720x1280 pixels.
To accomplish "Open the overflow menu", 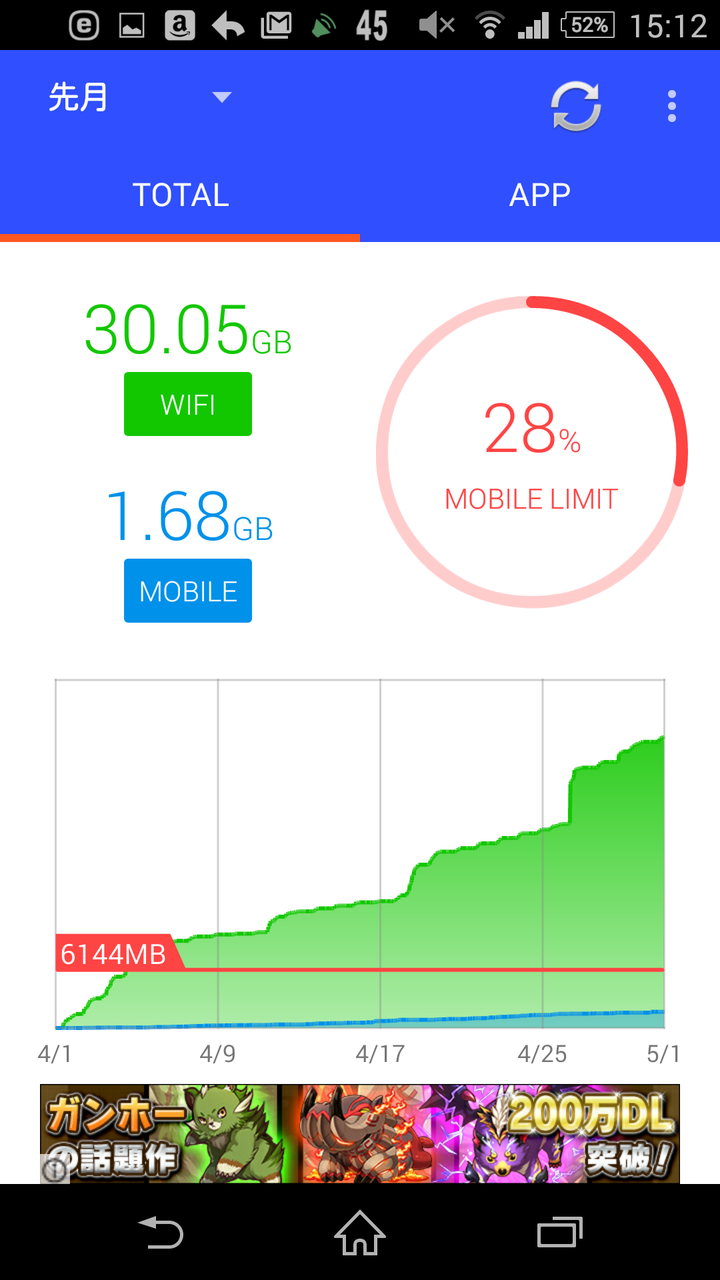I will [672, 105].
